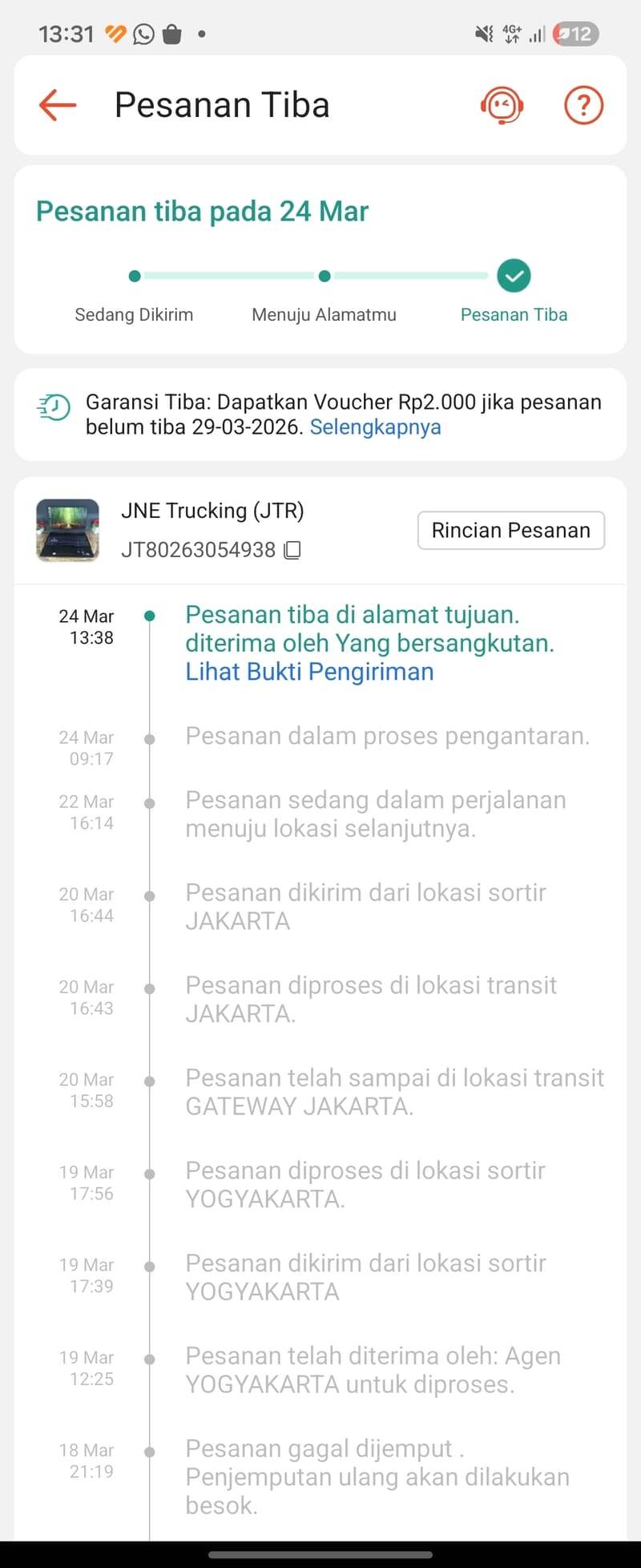Image resolution: width=641 pixels, height=1568 pixels.
Task: Open the product thumbnail image
Action: tap(68, 530)
